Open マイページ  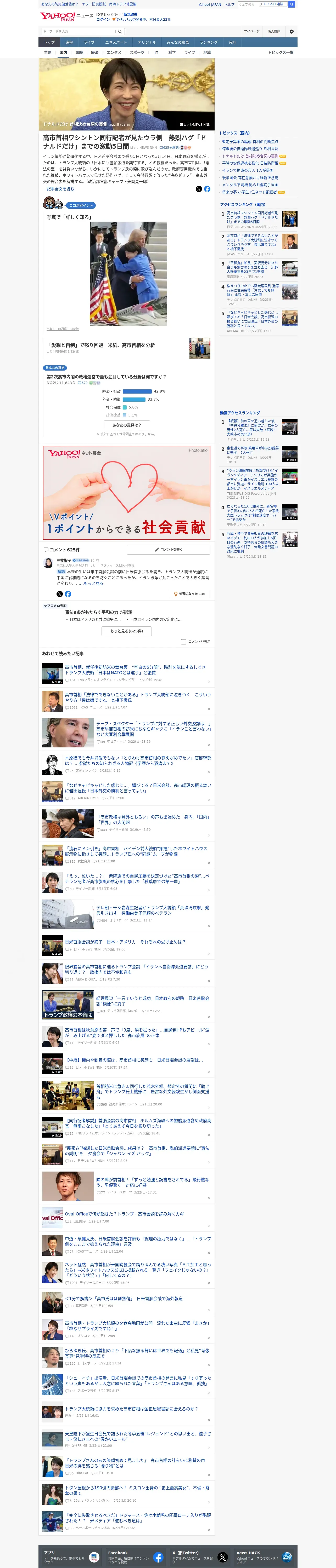pos(252,32)
